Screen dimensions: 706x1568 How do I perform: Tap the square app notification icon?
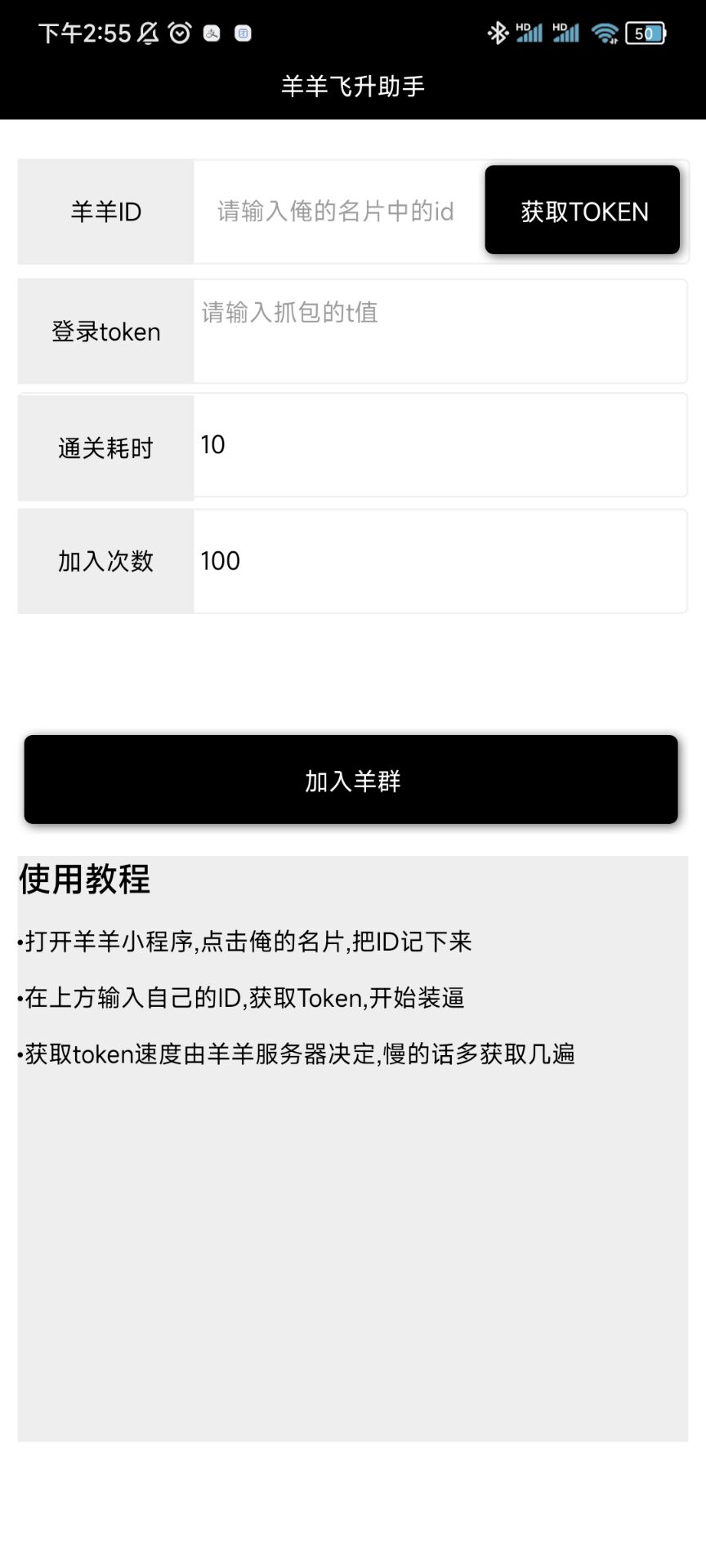[244, 33]
